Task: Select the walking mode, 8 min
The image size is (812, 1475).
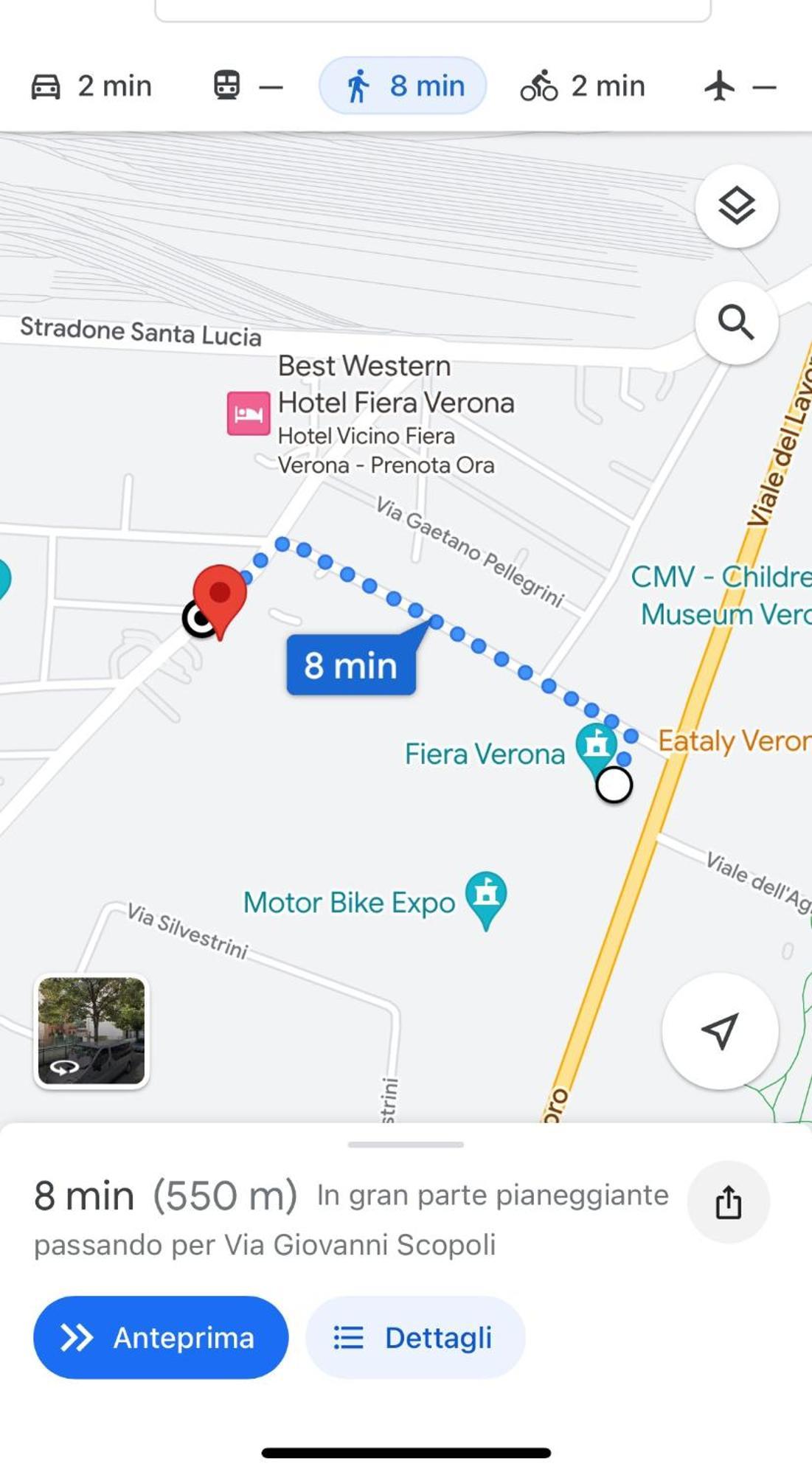Action: click(403, 86)
